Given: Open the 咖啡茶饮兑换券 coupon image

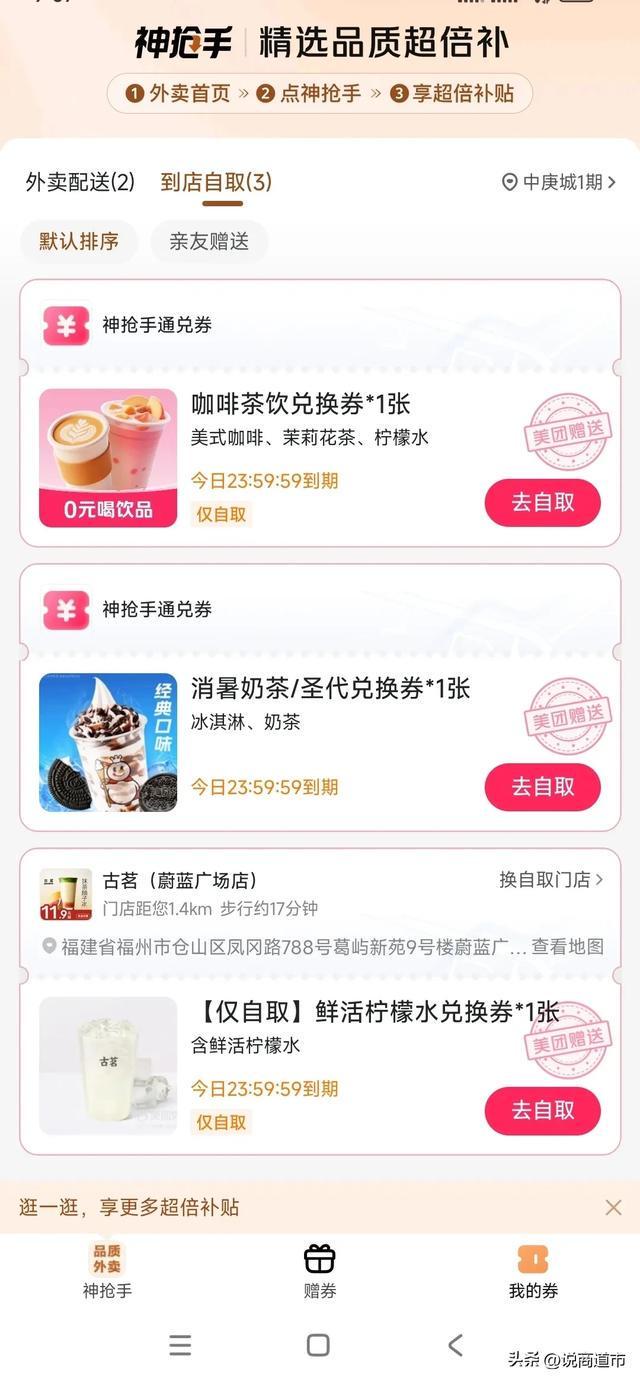Looking at the screenshot, I should [x=108, y=458].
